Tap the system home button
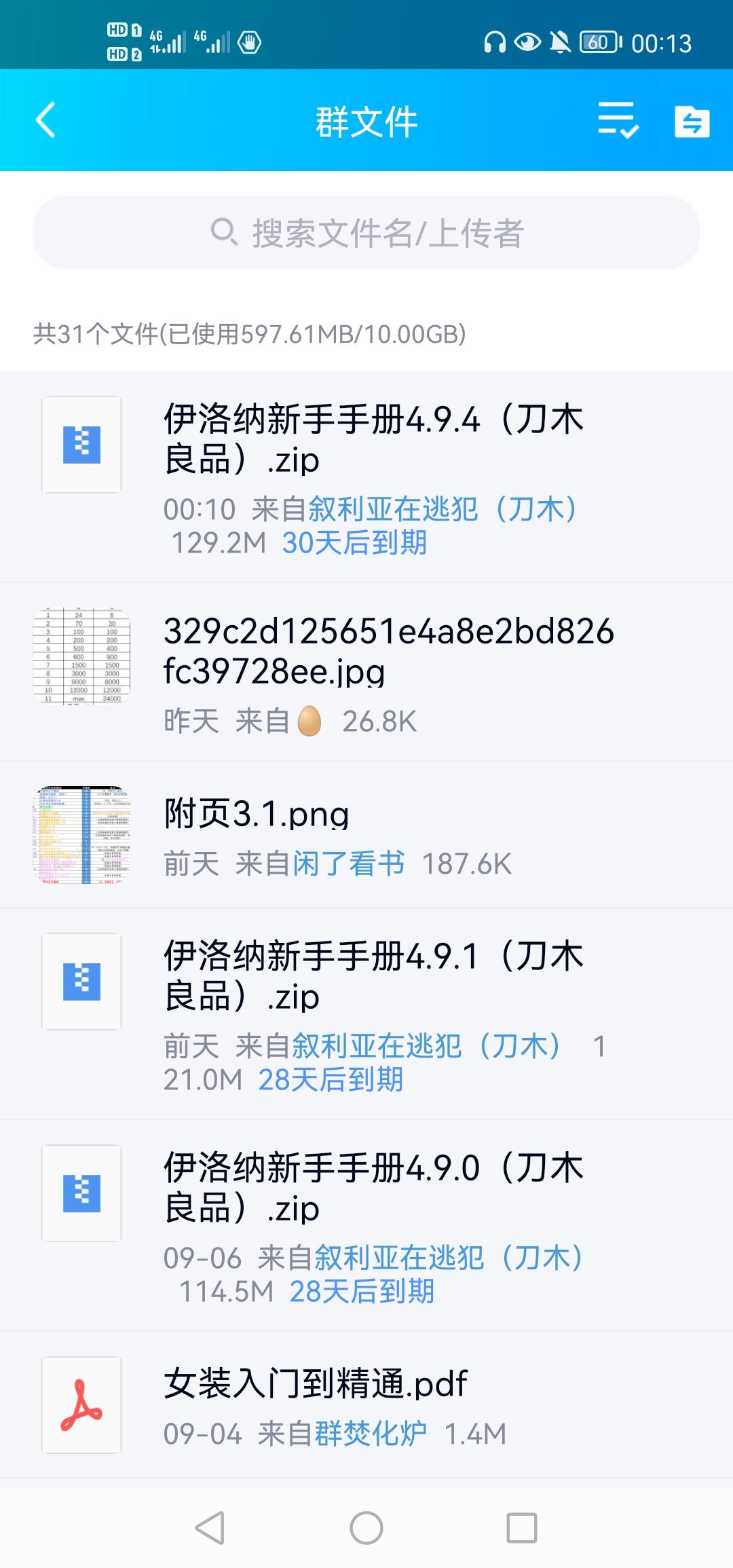 [366, 1528]
